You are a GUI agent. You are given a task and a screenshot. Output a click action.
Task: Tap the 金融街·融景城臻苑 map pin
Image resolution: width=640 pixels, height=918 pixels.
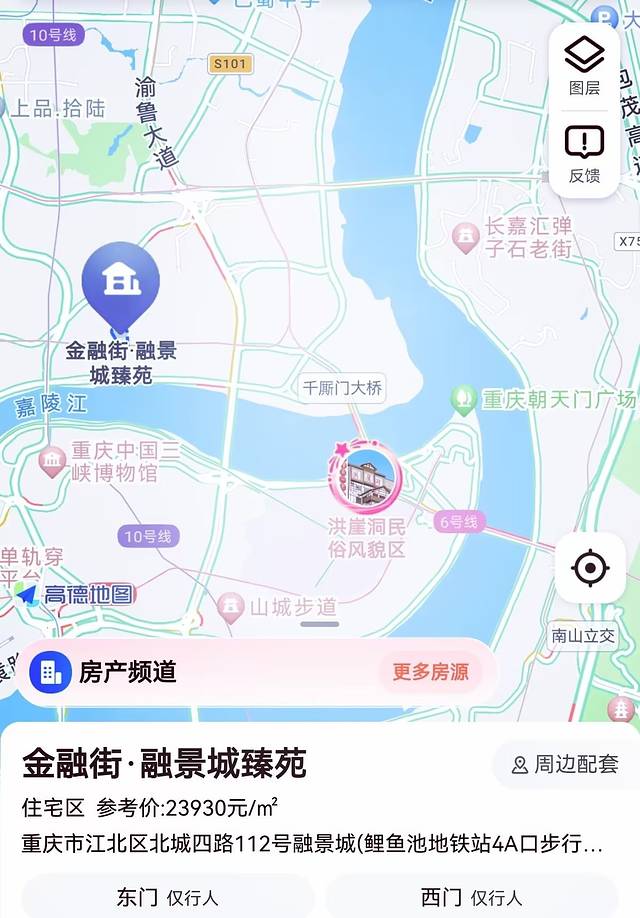[121, 286]
